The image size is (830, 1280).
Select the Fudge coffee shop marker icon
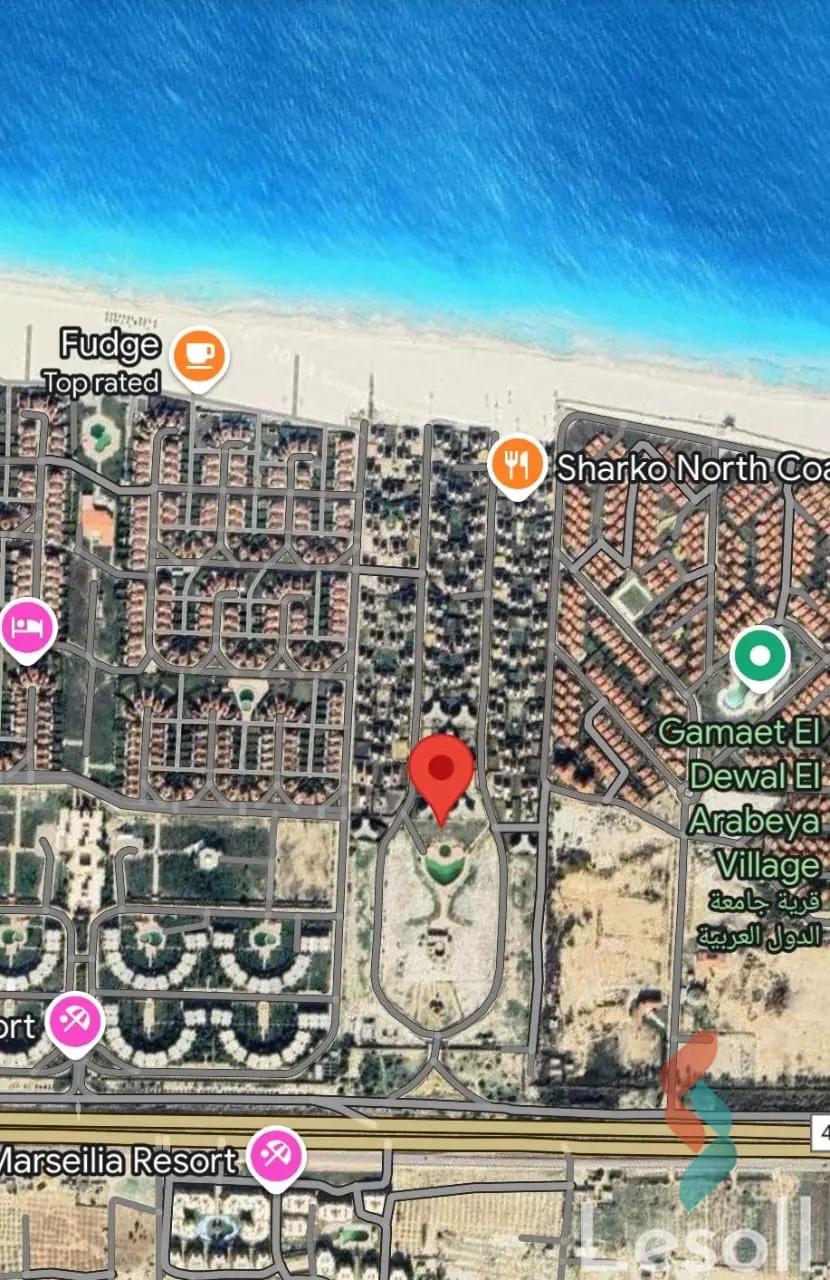(200, 354)
